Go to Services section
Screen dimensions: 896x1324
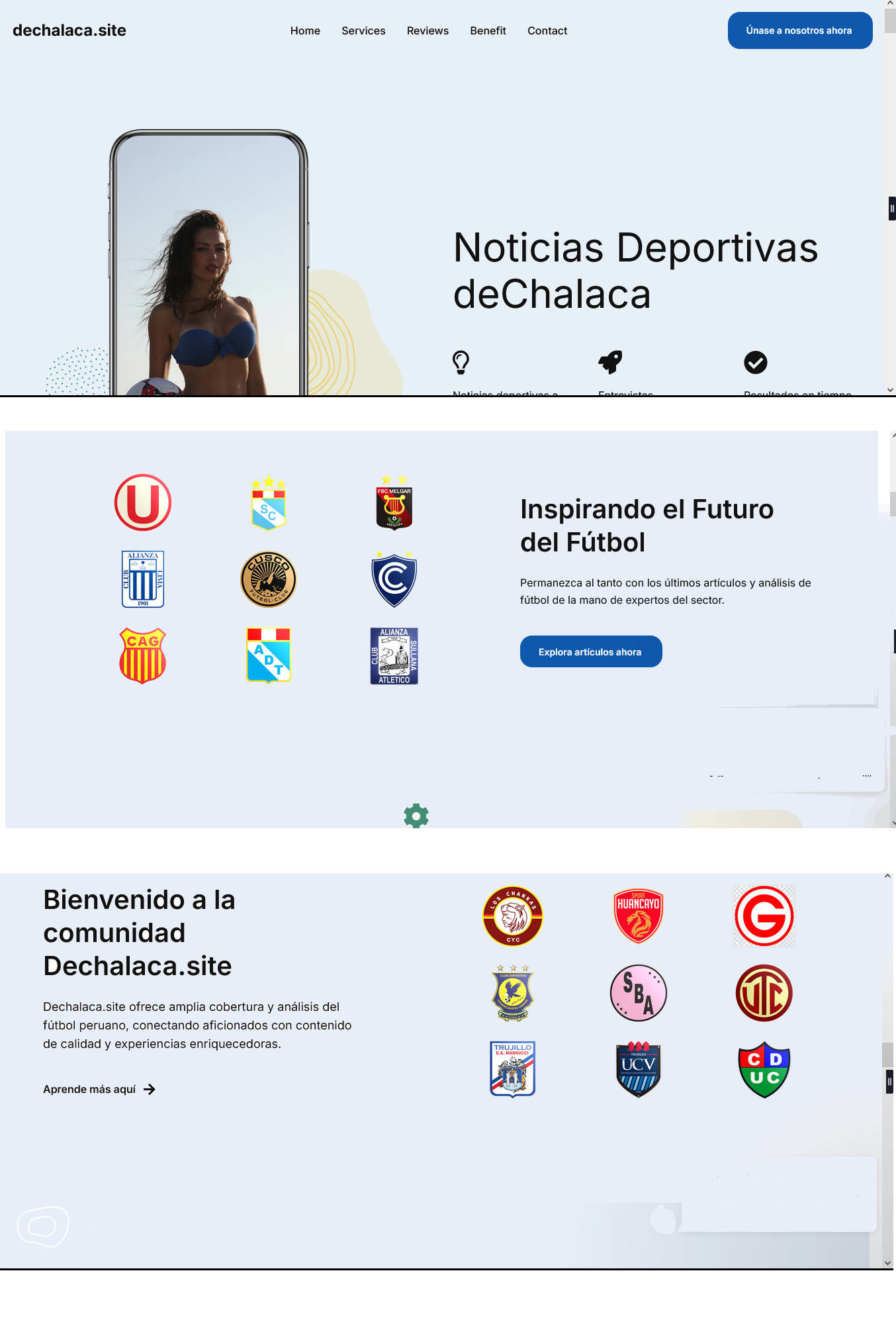pos(363,30)
